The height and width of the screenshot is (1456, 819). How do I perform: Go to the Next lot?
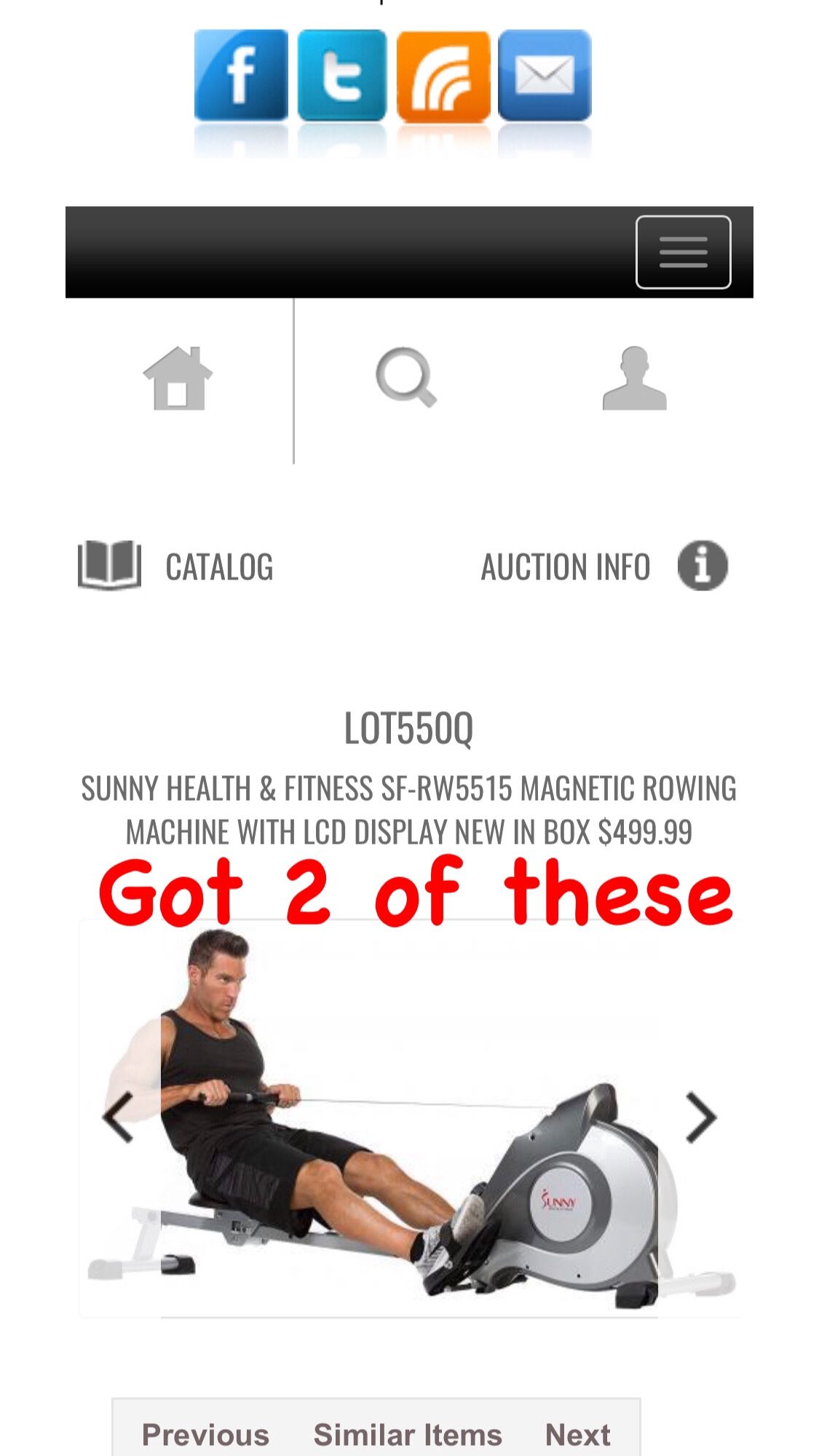click(x=577, y=1434)
